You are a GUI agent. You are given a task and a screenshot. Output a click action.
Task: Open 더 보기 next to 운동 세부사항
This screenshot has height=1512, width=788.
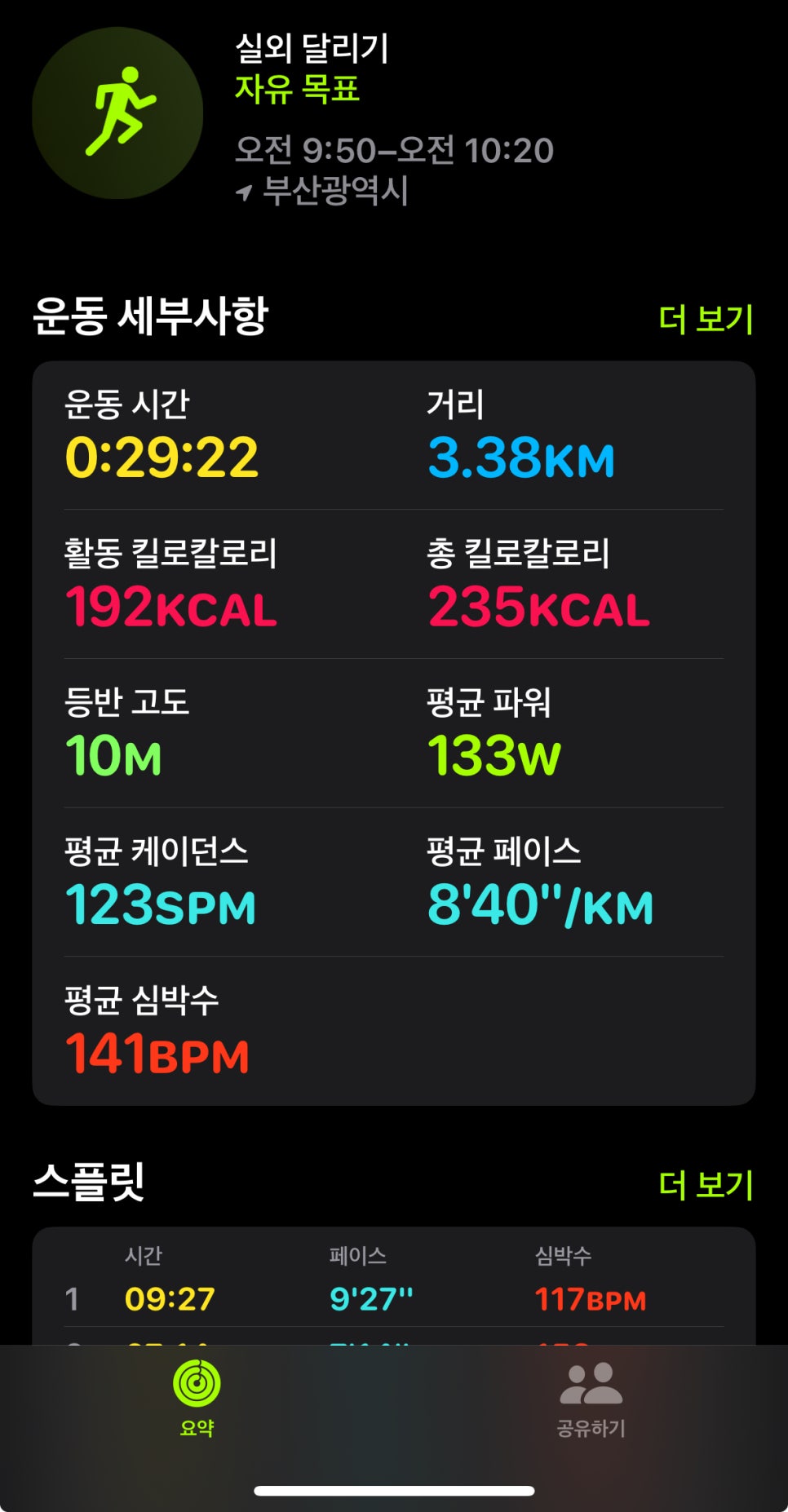(x=706, y=319)
